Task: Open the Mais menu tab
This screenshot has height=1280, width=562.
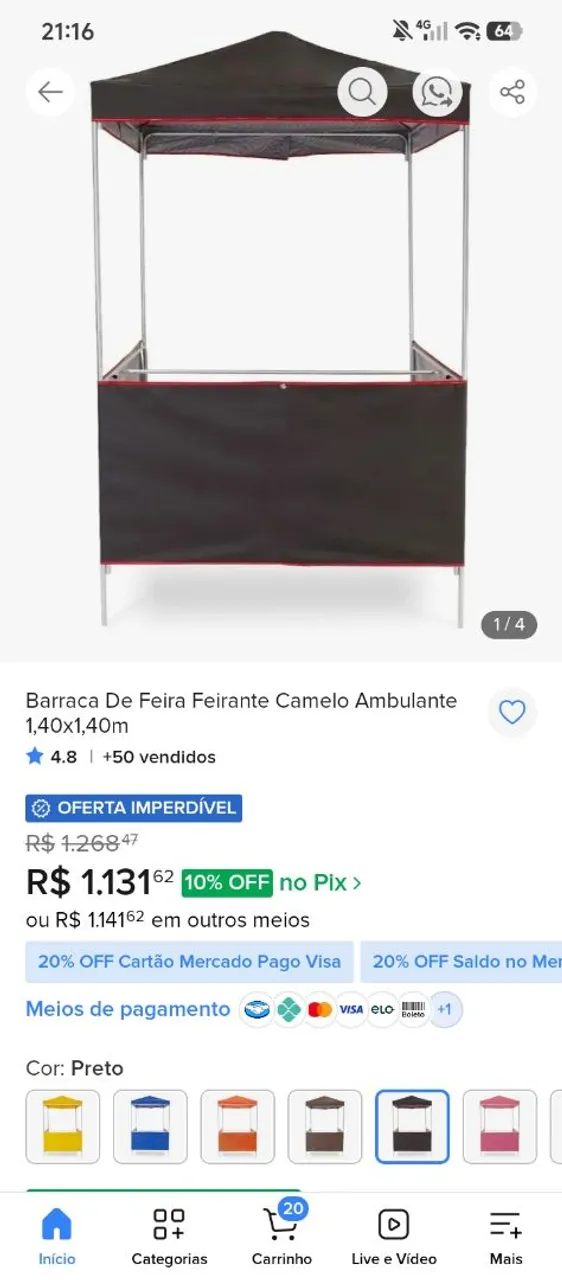Action: pyautogui.click(x=506, y=1237)
